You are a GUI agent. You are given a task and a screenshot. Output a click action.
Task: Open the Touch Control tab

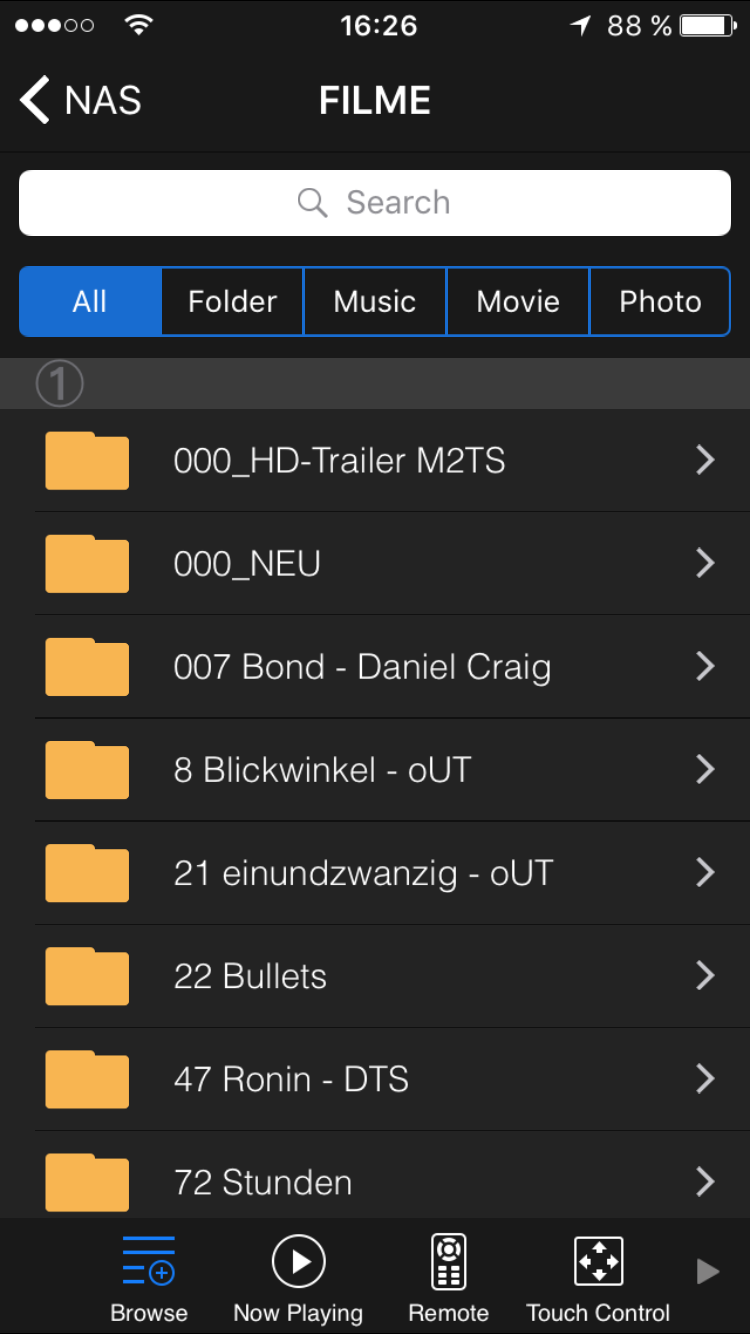pos(598,1278)
